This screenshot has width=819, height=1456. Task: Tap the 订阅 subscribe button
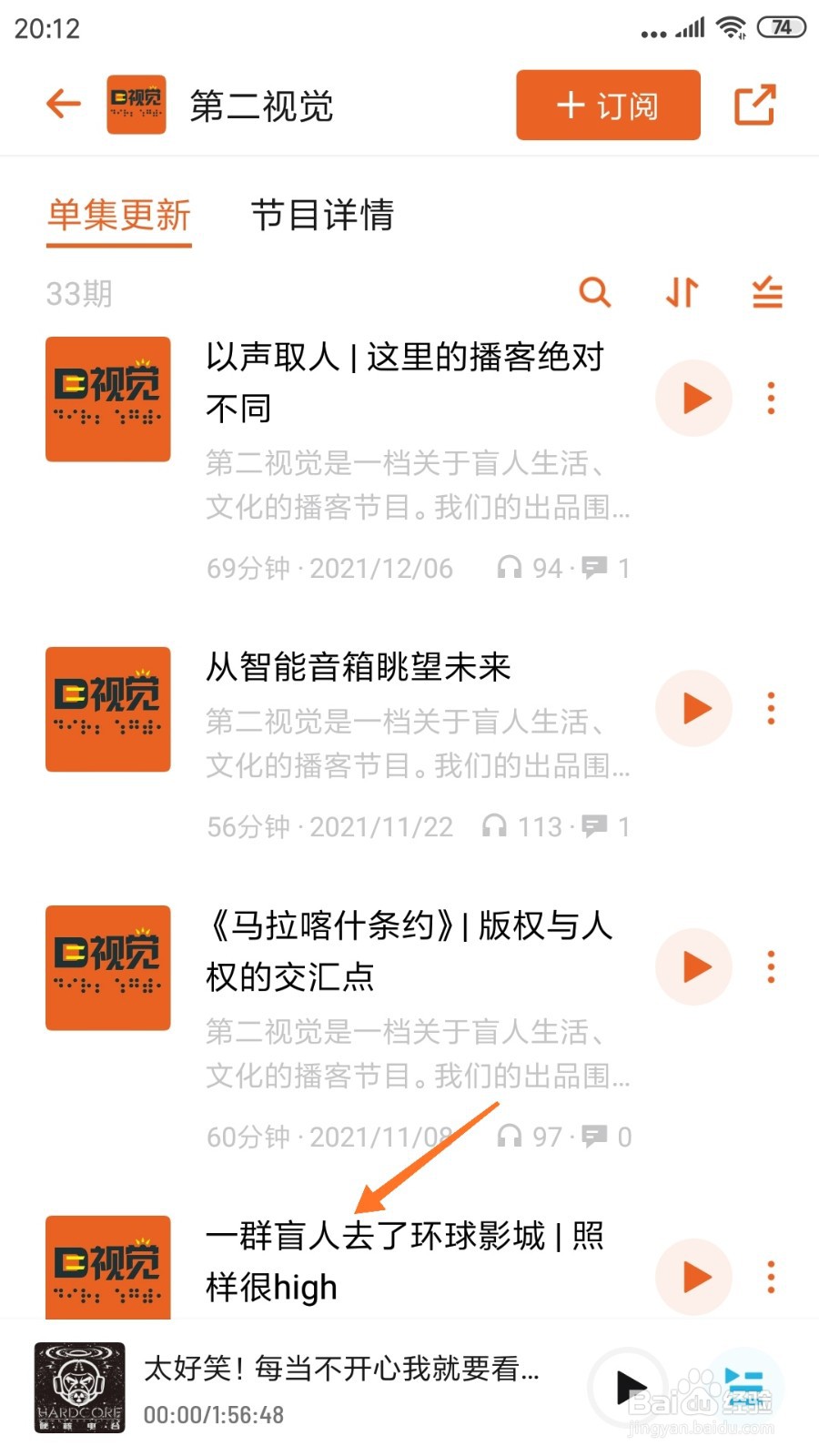(607, 105)
